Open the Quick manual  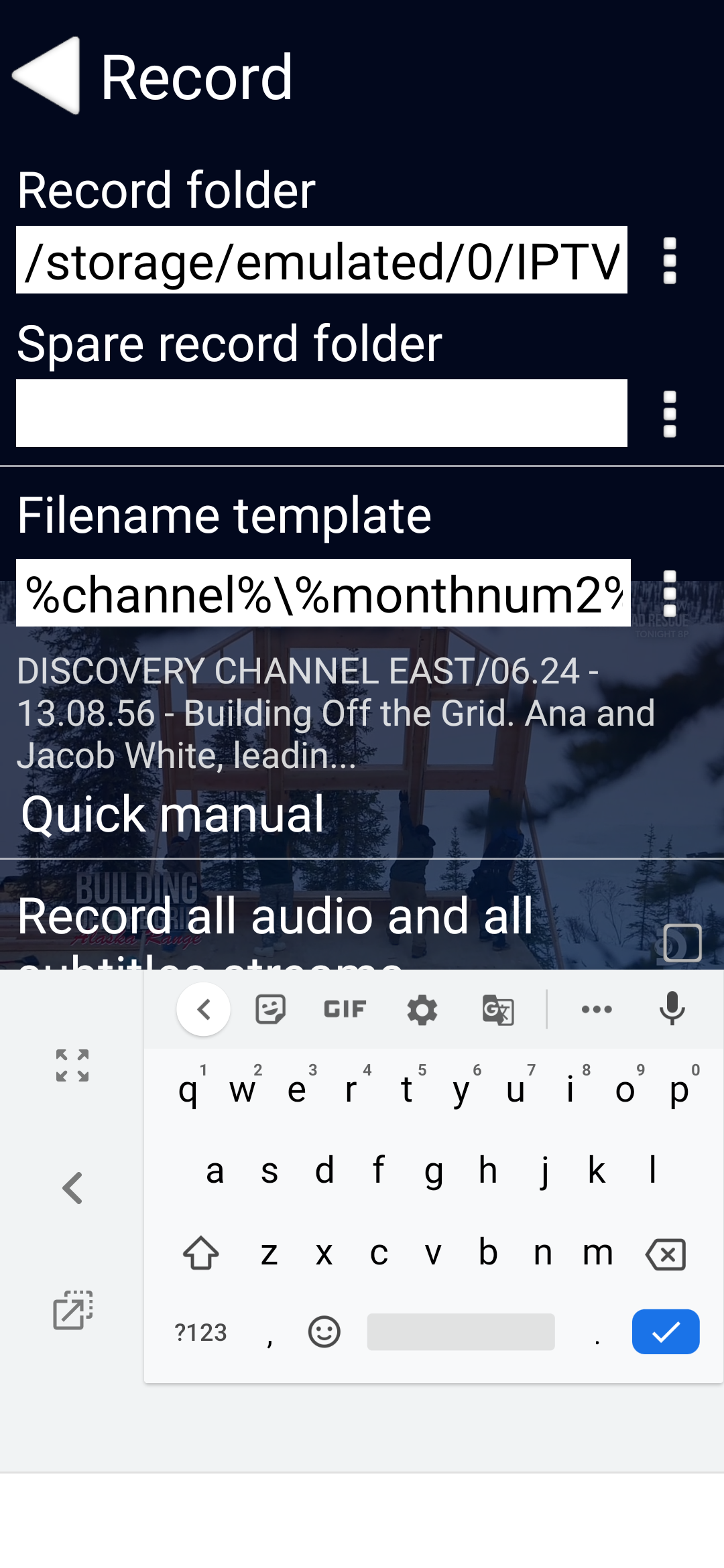click(x=173, y=815)
